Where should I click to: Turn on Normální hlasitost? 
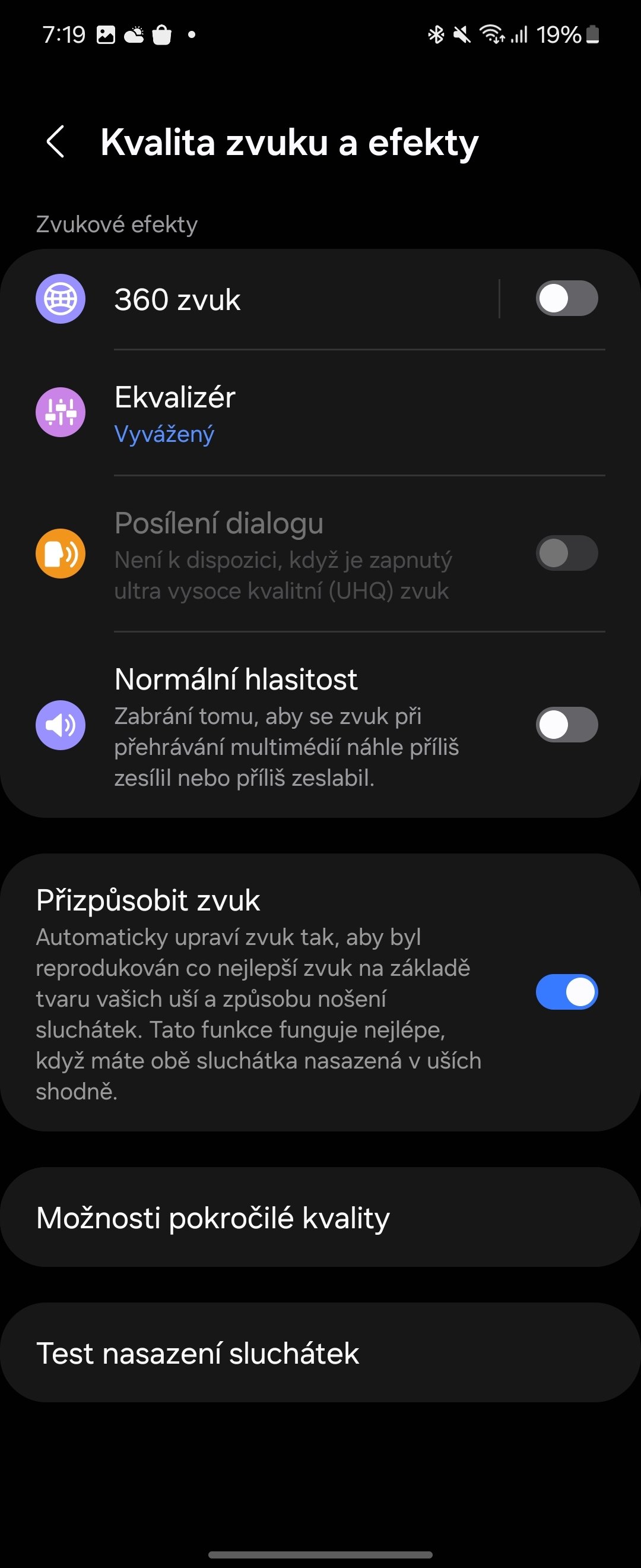(567, 725)
